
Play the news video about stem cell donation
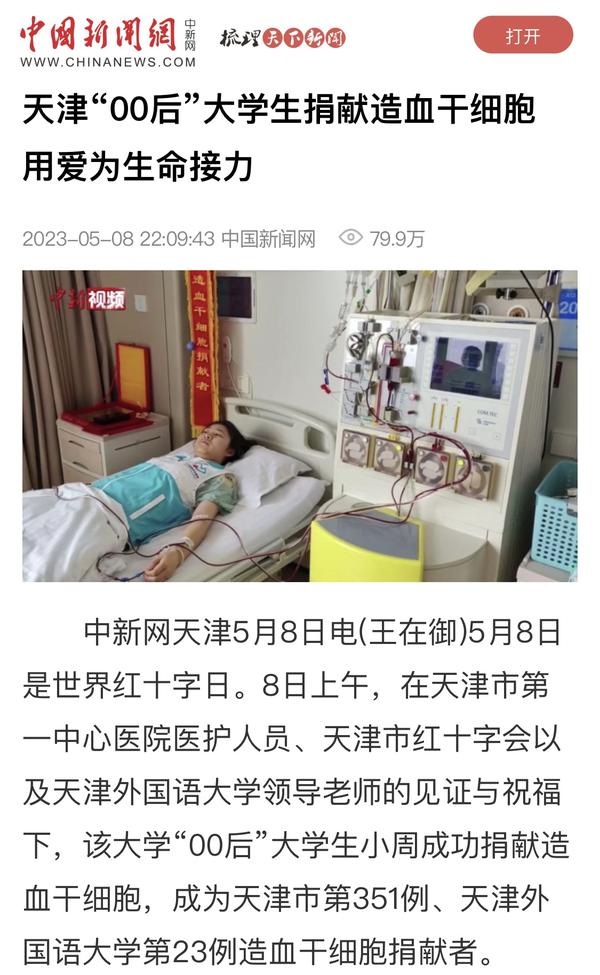[x=299, y=426]
